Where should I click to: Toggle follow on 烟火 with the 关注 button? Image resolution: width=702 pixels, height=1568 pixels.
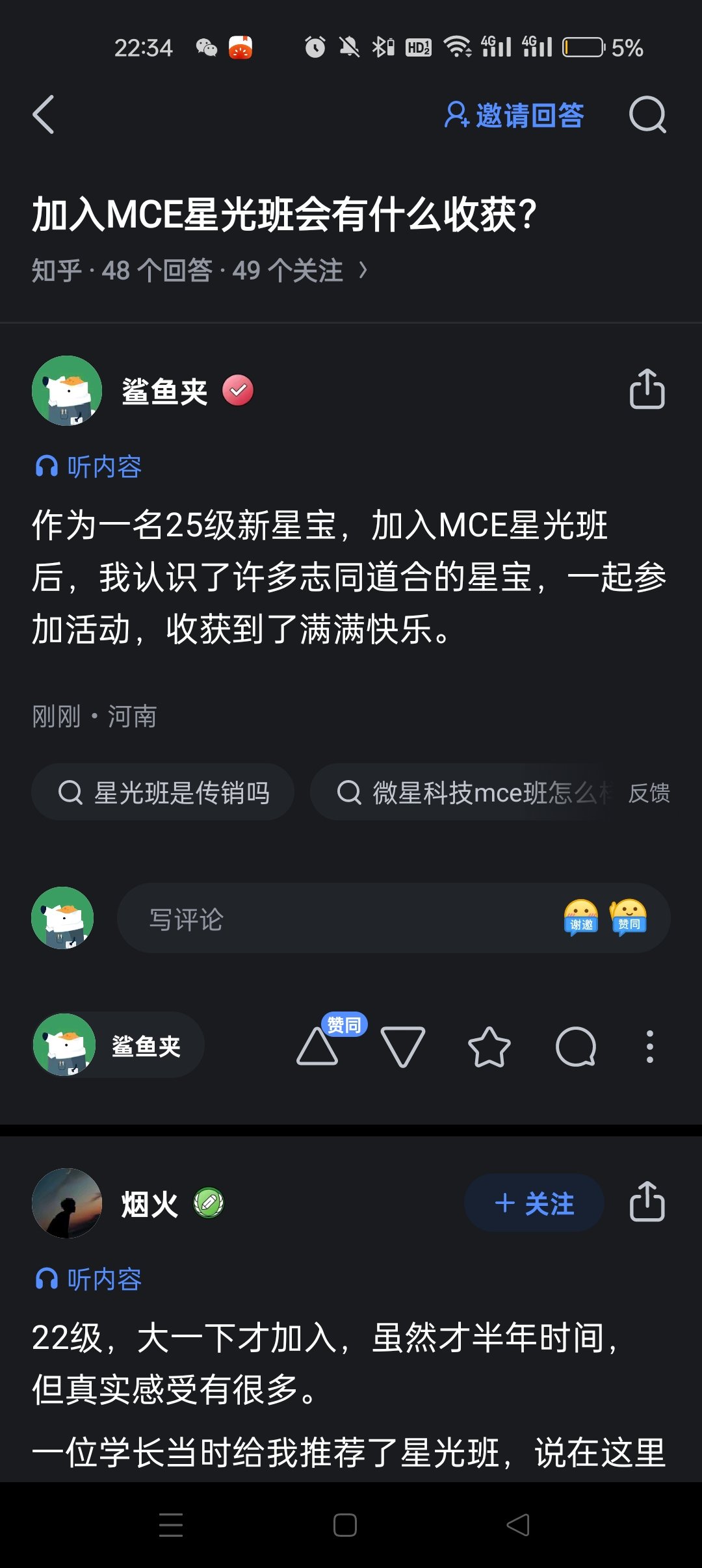coord(534,1203)
